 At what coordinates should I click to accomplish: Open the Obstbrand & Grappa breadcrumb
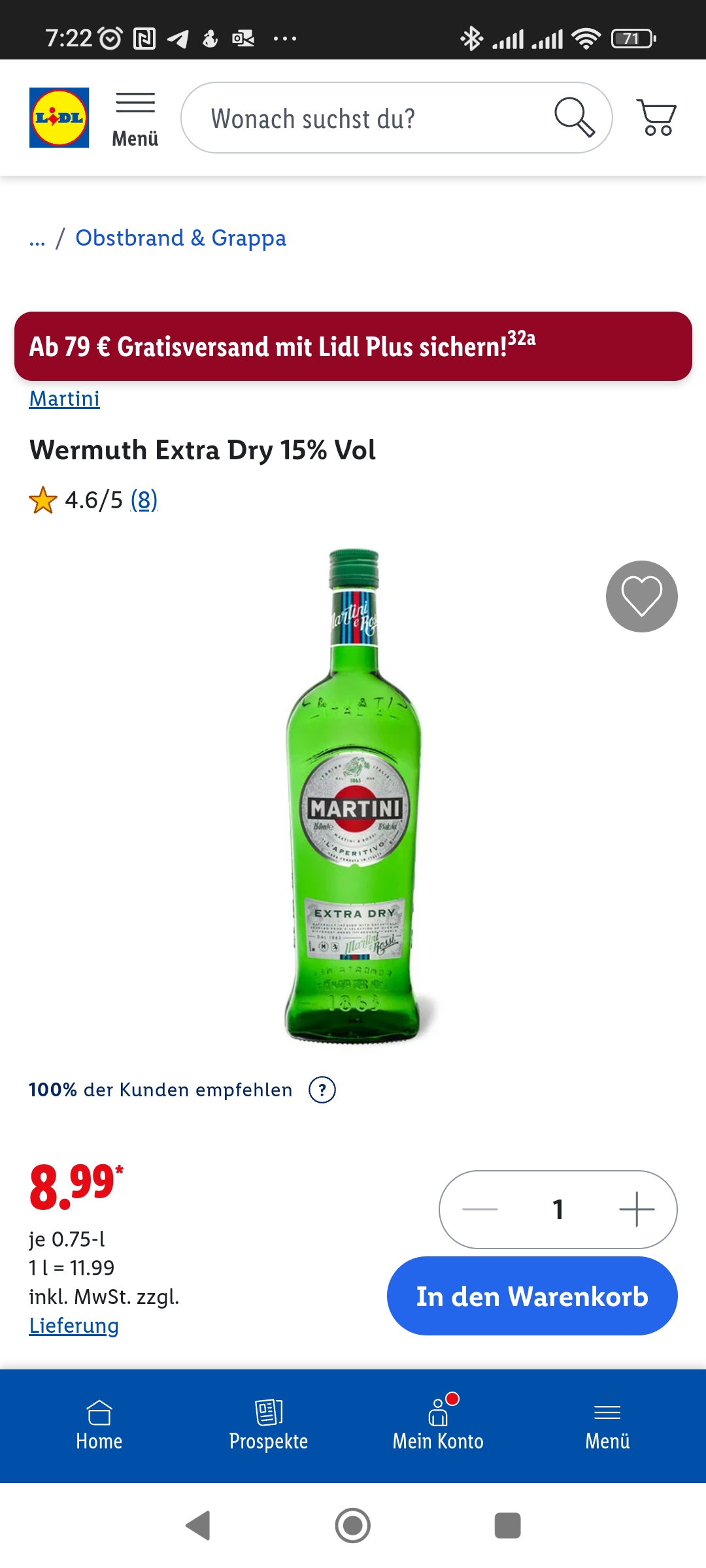pyautogui.click(x=181, y=238)
